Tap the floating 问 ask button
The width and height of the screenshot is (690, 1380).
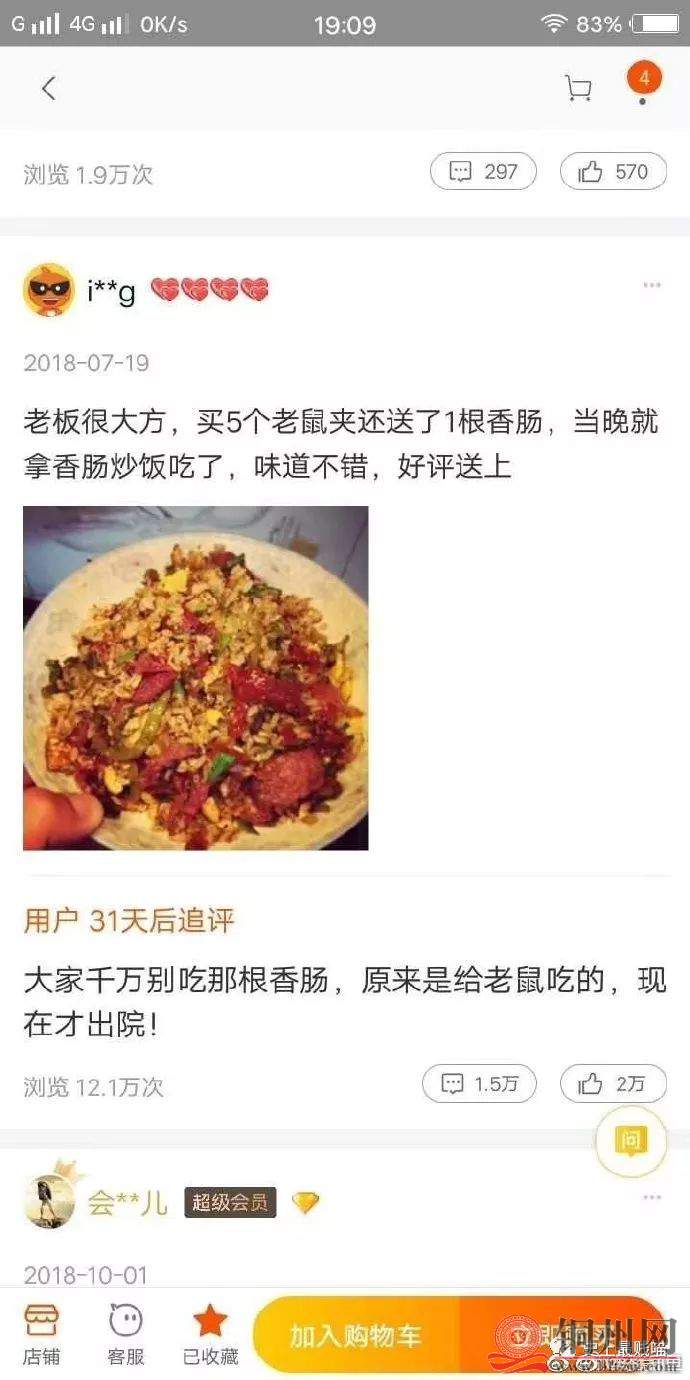coord(630,1140)
